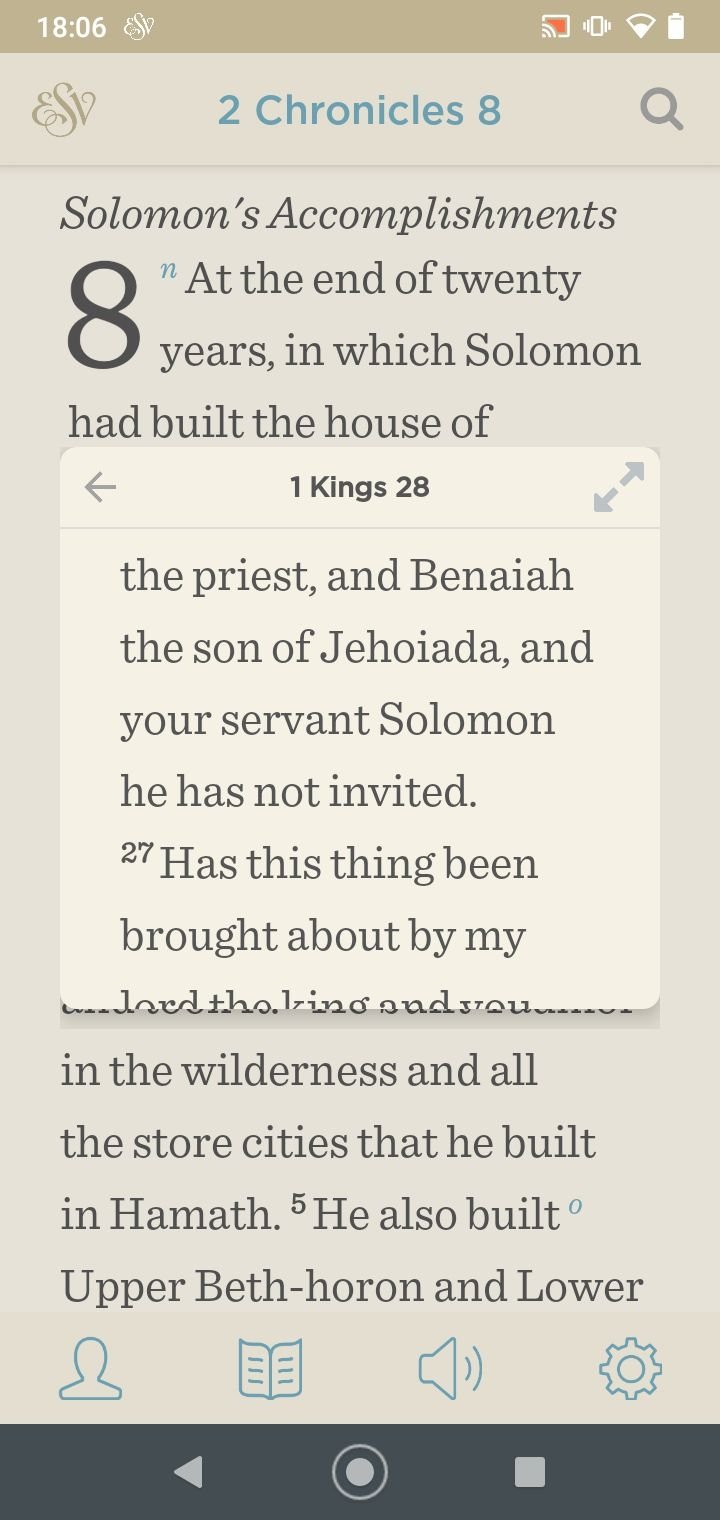Tap the system back button
720x1520 pixels.
tap(188, 1471)
